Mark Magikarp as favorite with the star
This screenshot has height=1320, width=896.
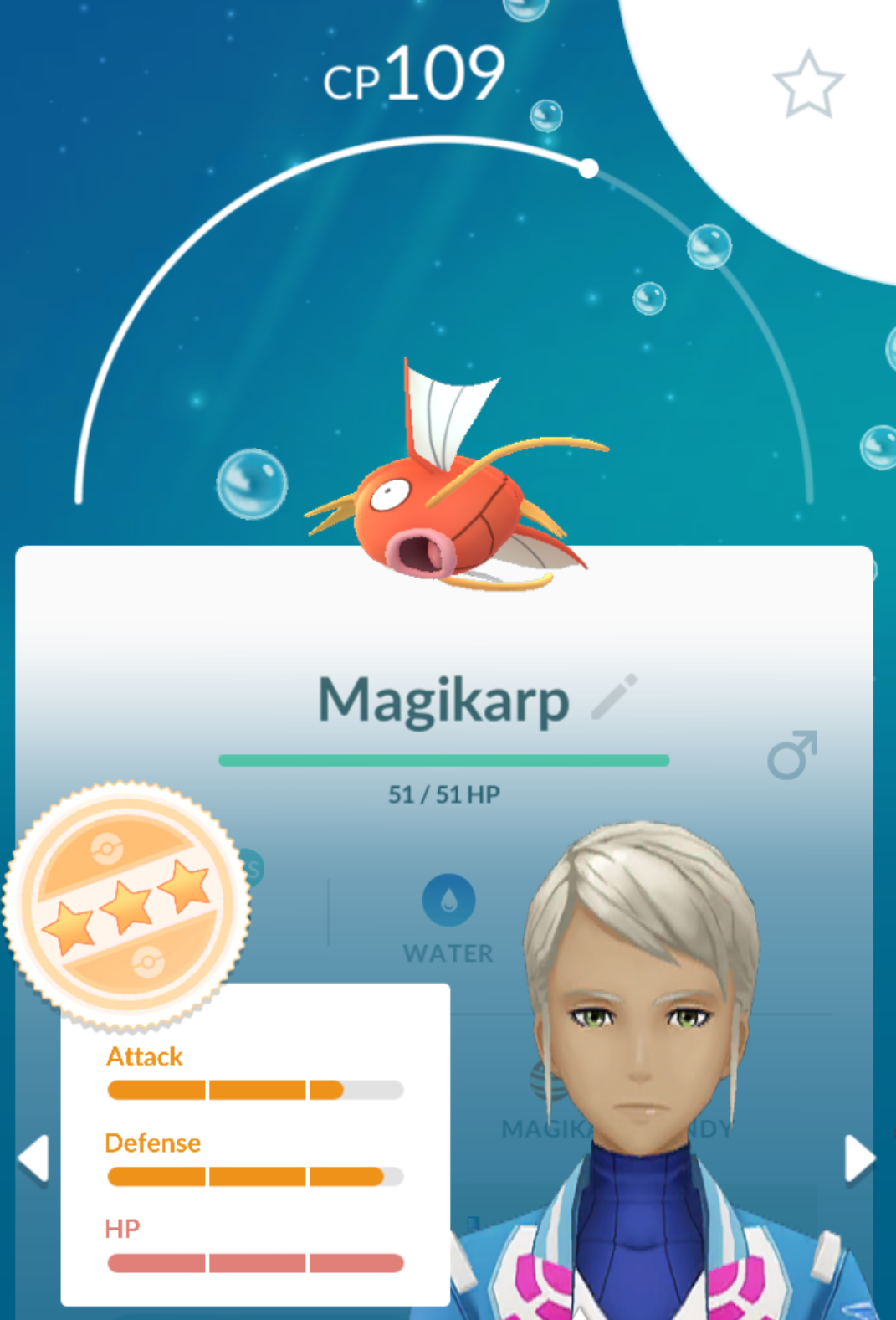tap(808, 85)
